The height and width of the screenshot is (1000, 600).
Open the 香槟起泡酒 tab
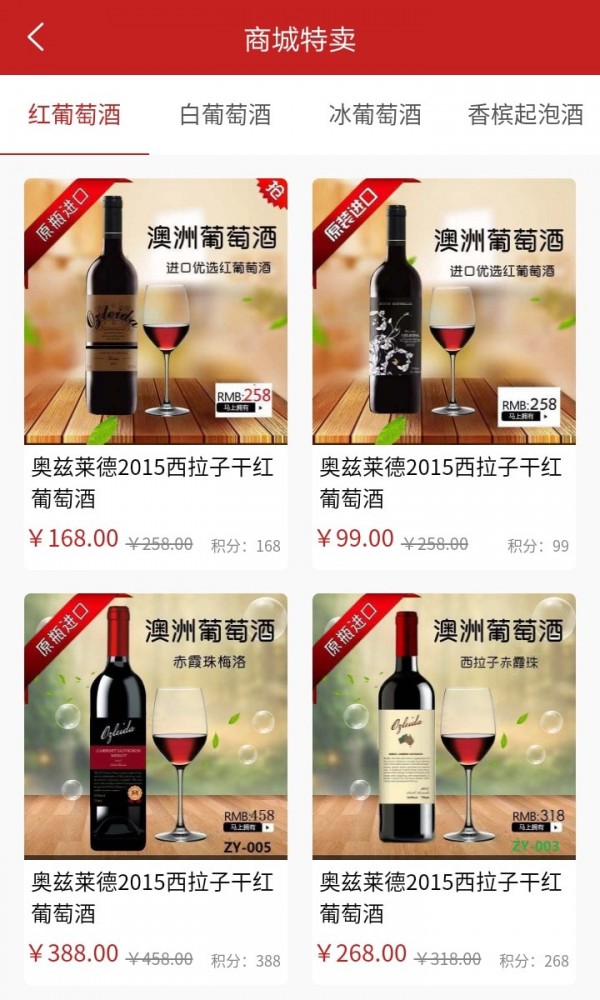click(x=525, y=114)
